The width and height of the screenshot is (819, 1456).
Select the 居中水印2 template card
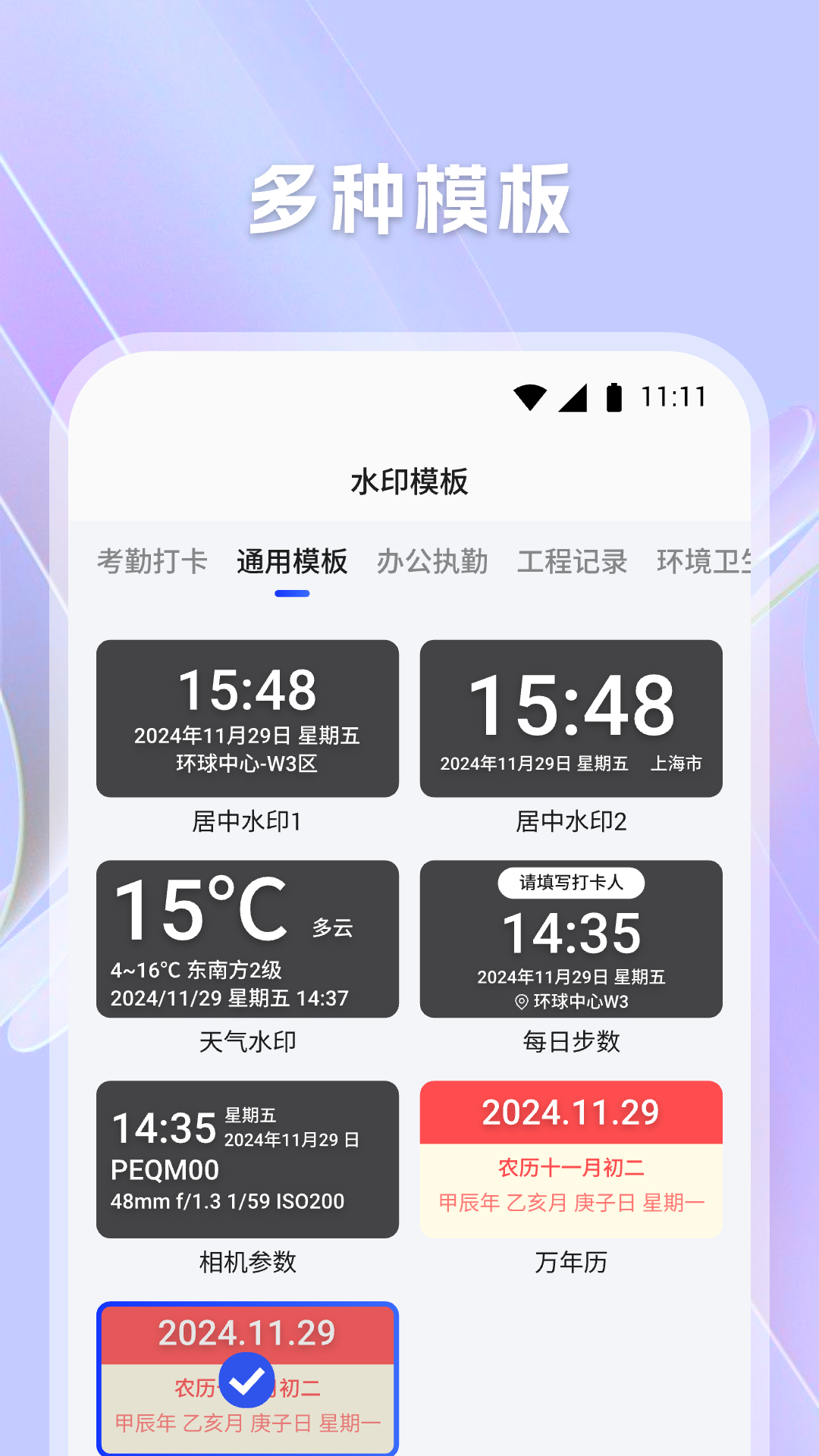click(571, 719)
